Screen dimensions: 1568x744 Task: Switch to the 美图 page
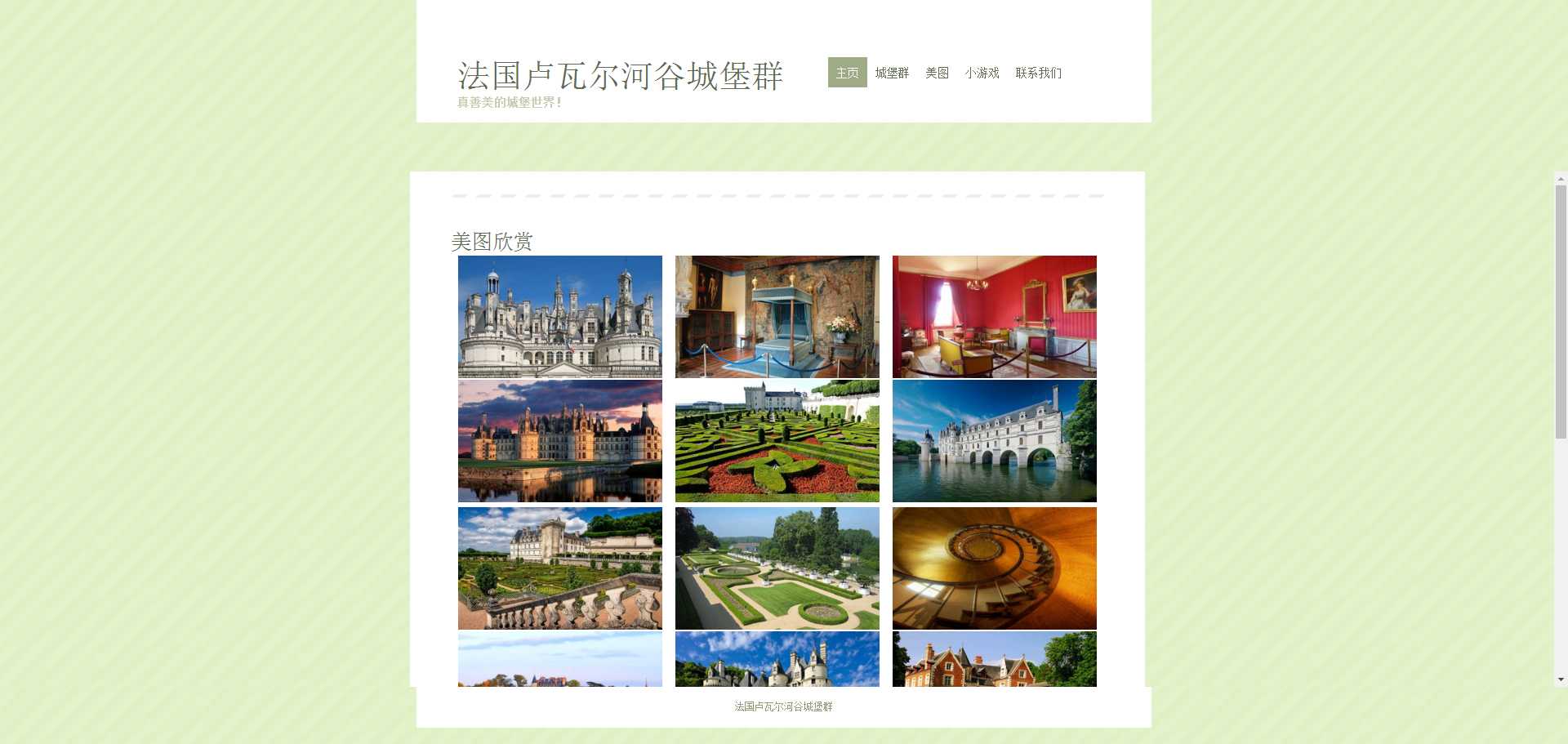click(937, 73)
